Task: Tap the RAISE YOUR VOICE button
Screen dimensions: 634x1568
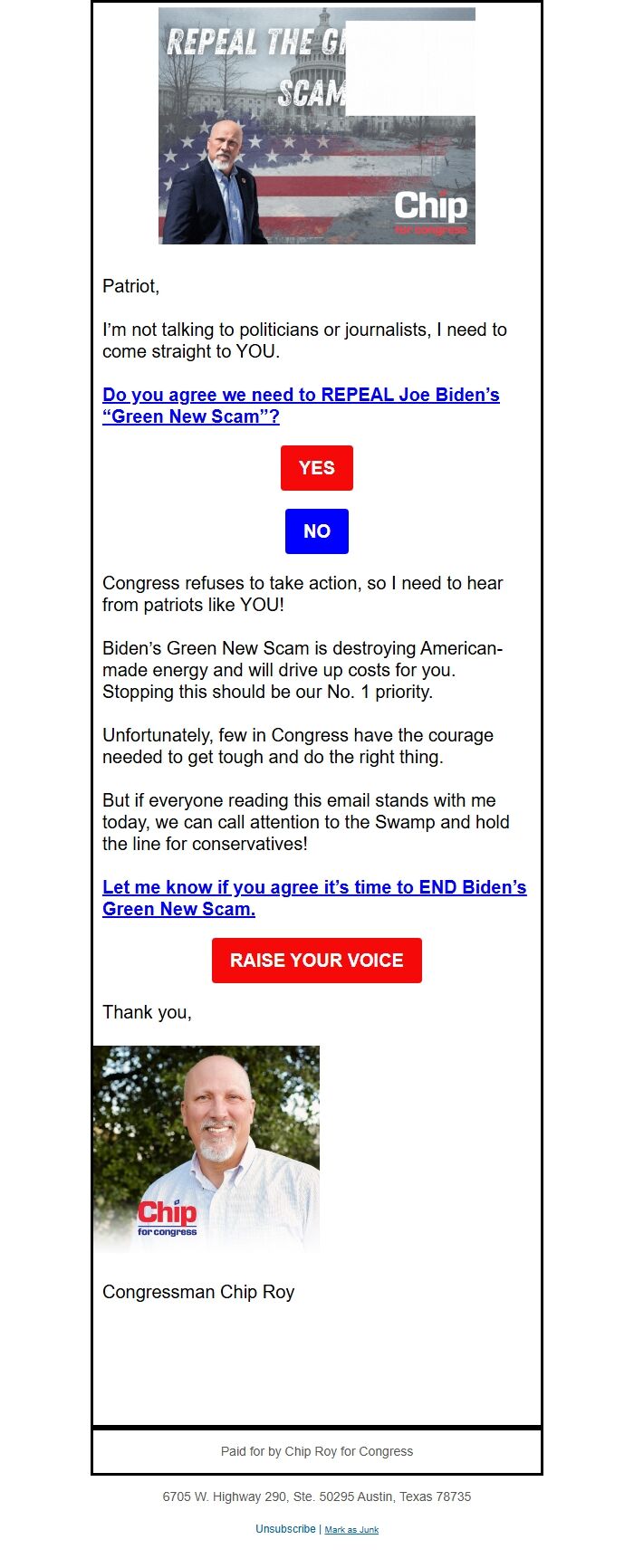Action: 316,961
